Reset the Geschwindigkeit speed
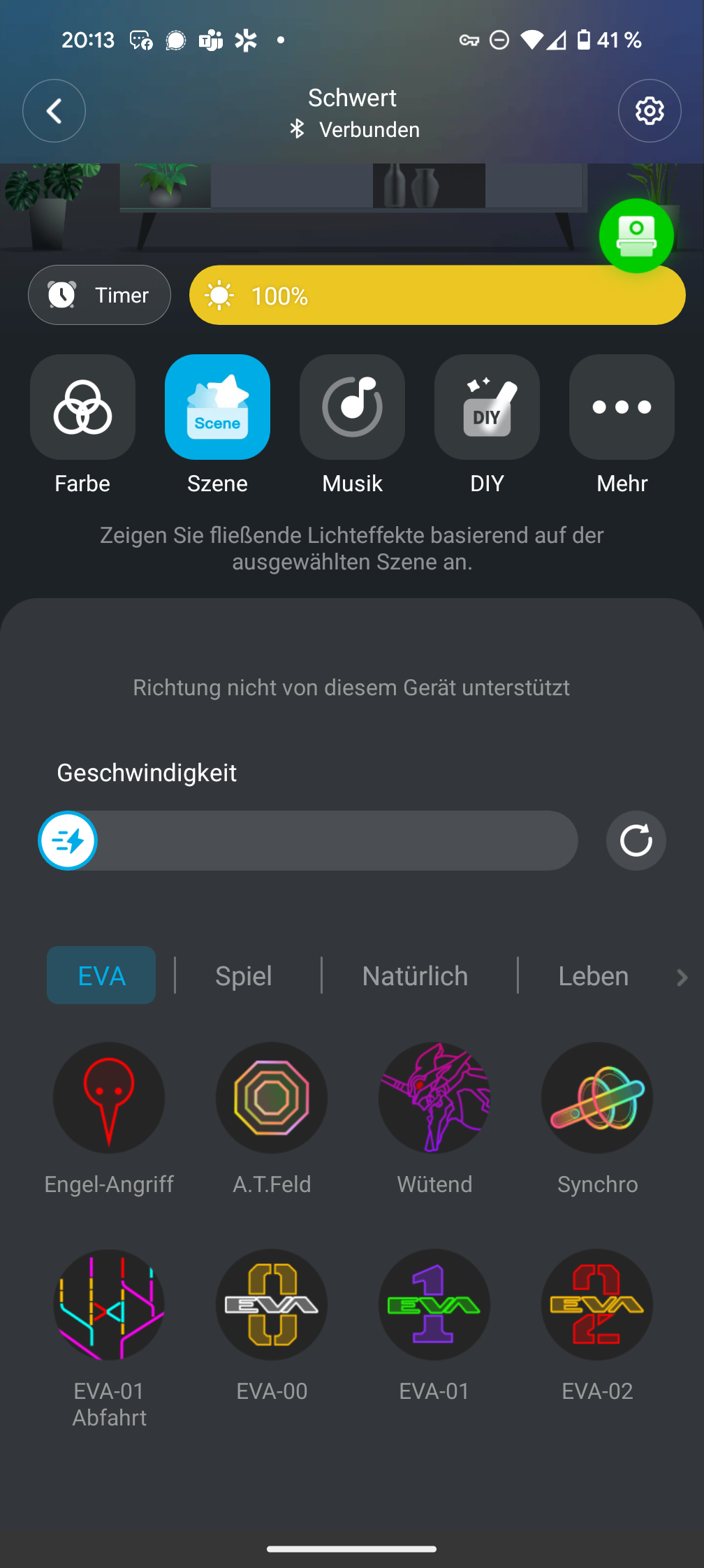 coord(636,841)
